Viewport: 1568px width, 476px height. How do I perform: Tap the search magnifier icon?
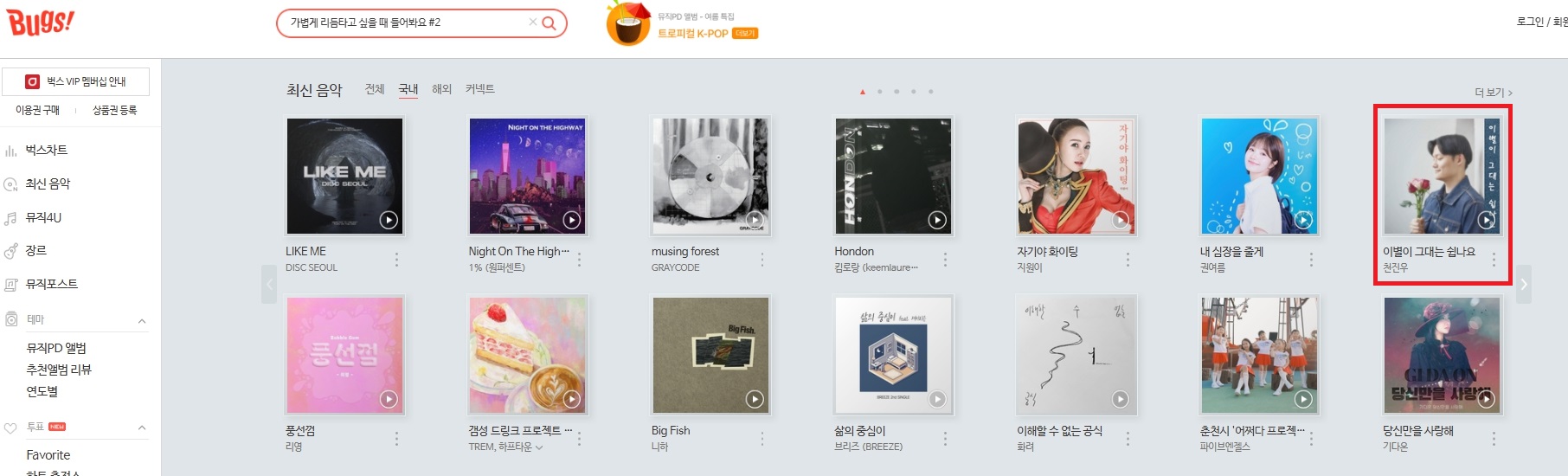tap(549, 23)
